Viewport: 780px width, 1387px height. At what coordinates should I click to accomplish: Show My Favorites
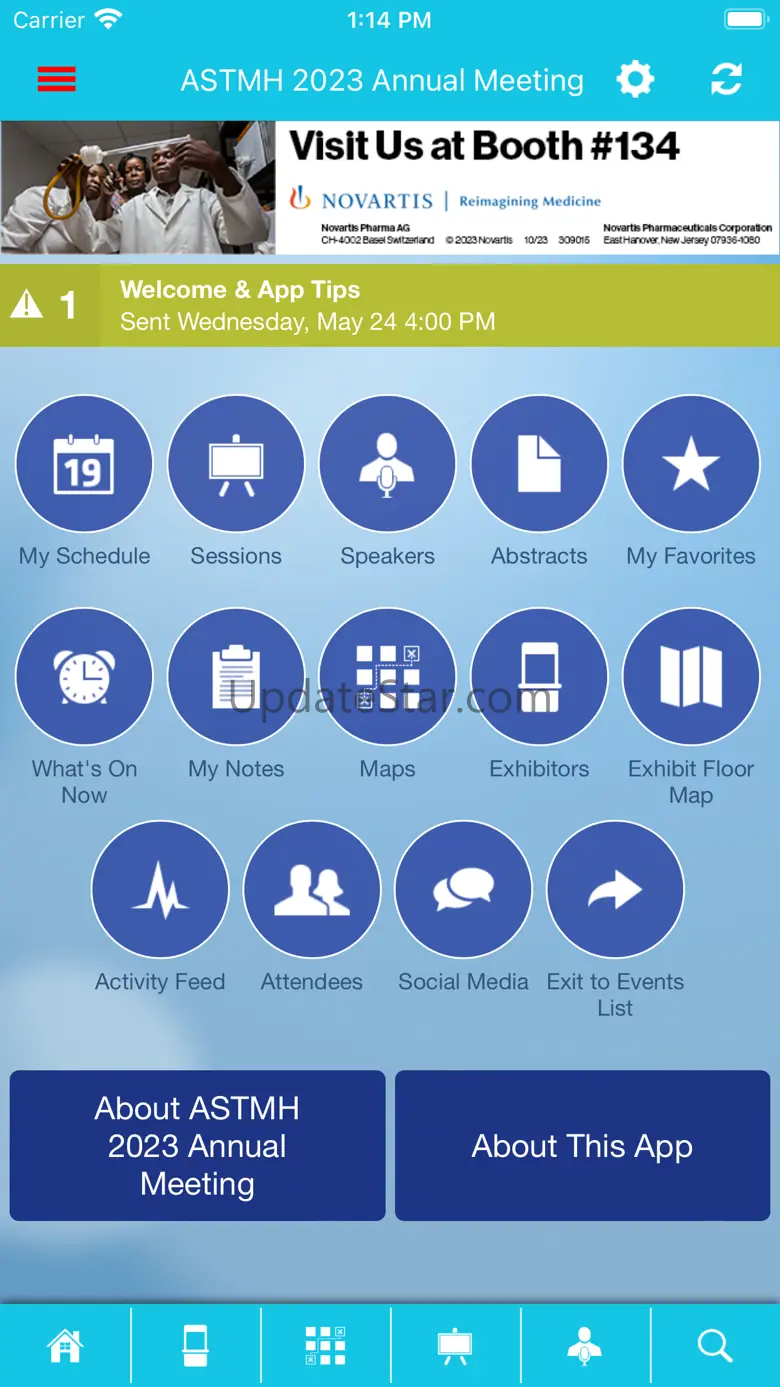click(x=691, y=464)
